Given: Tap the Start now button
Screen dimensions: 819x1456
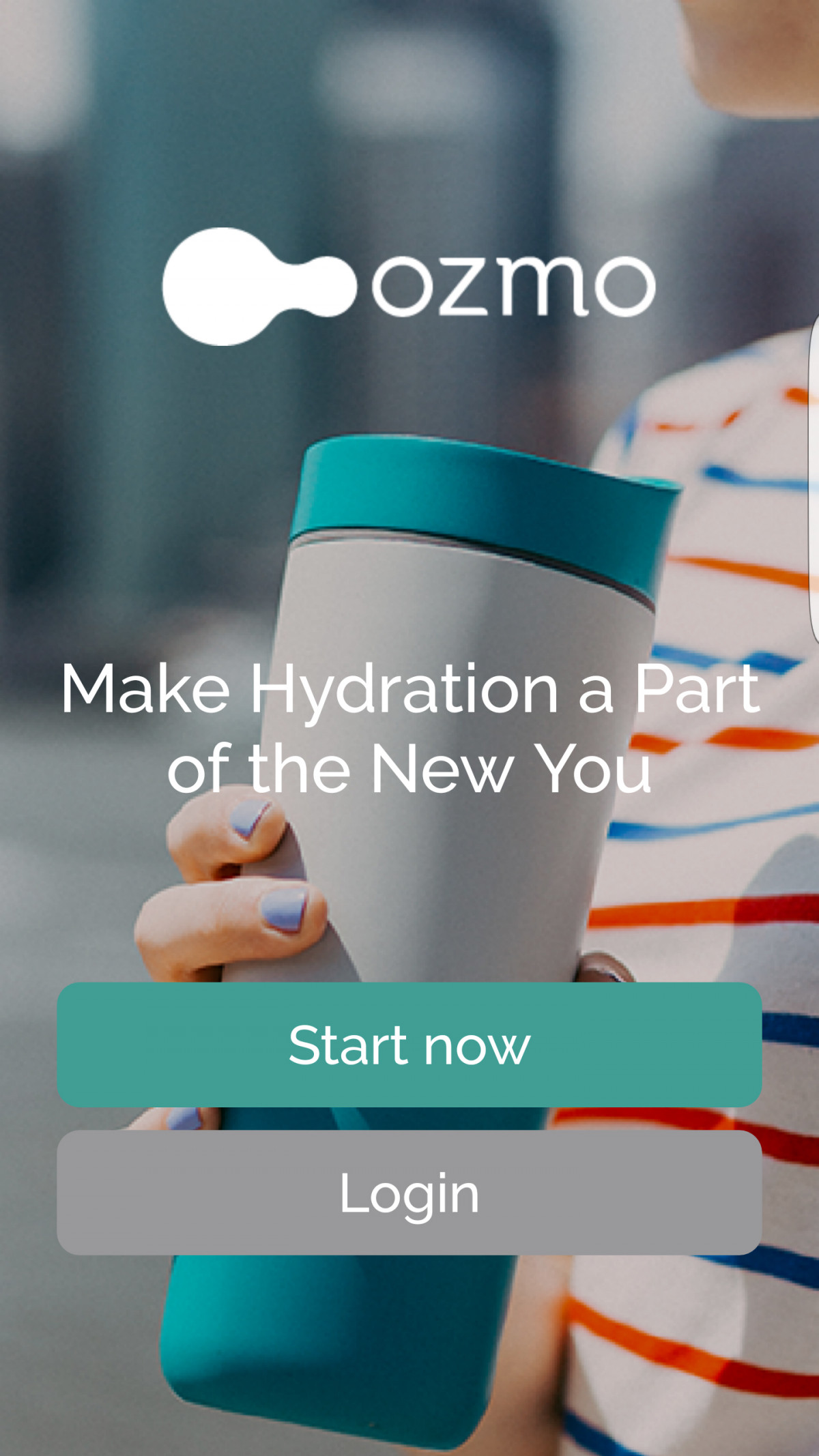Looking at the screenshot, I should click(x=409, y=1045).
